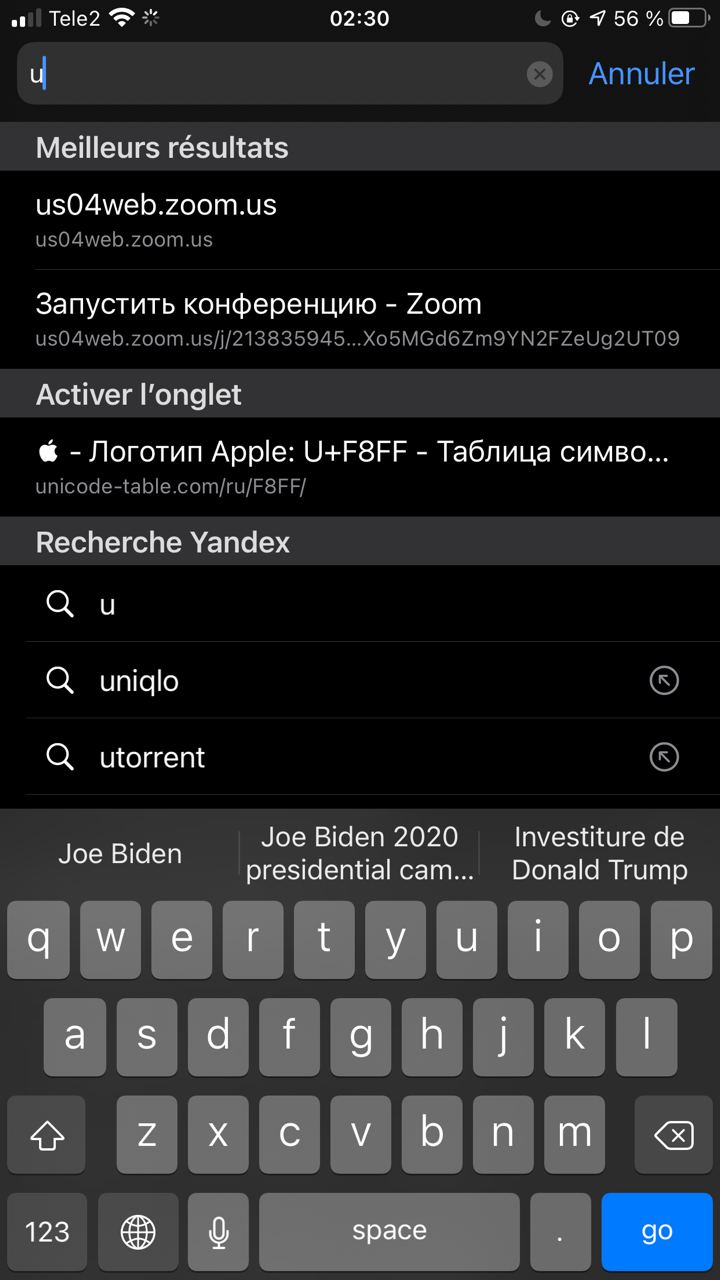Screen dimensions: 720x1280
Task: Switch to the unicode-table.com open tab
Action: pos(360,467)
